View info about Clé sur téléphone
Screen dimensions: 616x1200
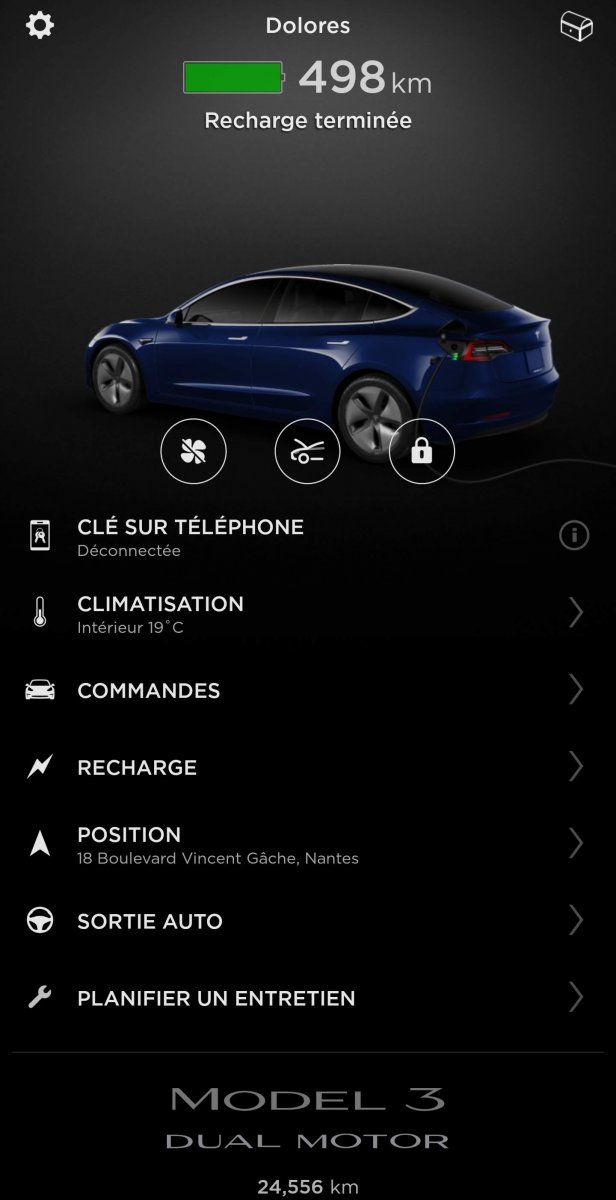[x=574, y=536]
